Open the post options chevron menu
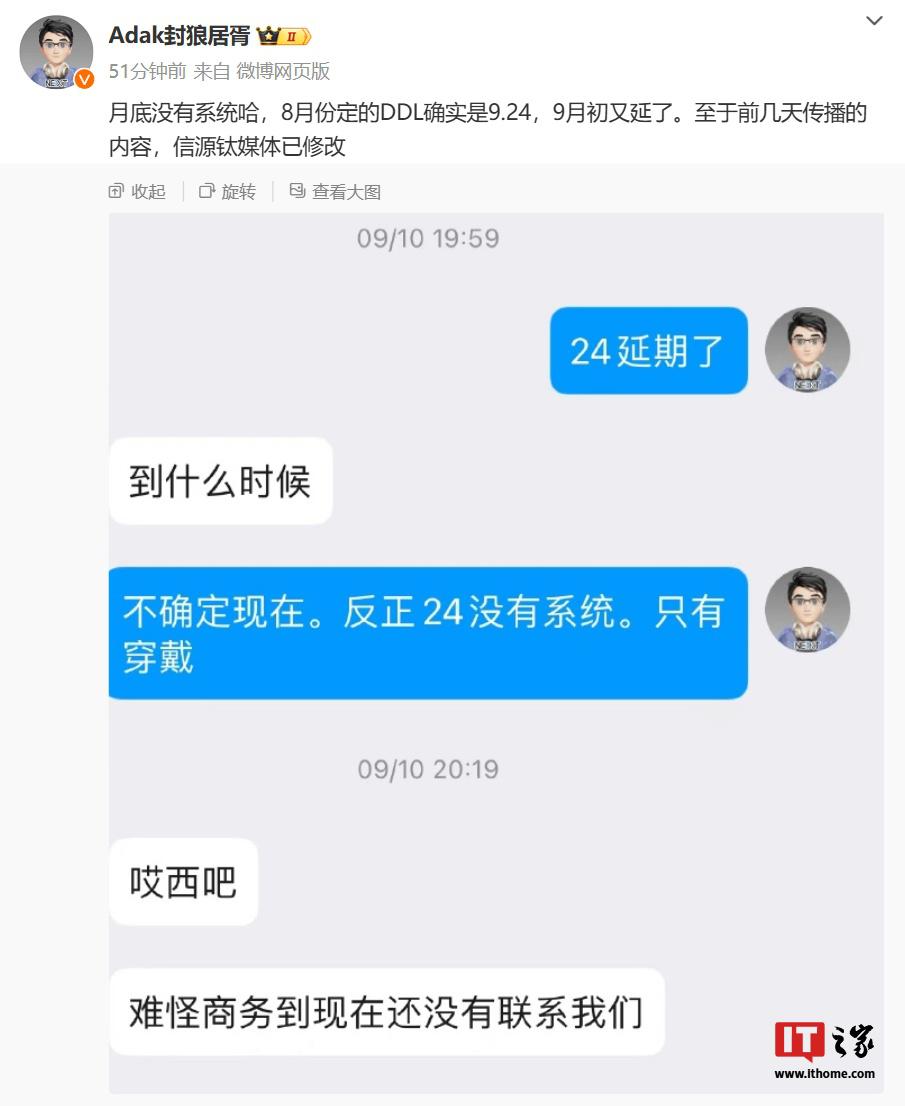 874,21
